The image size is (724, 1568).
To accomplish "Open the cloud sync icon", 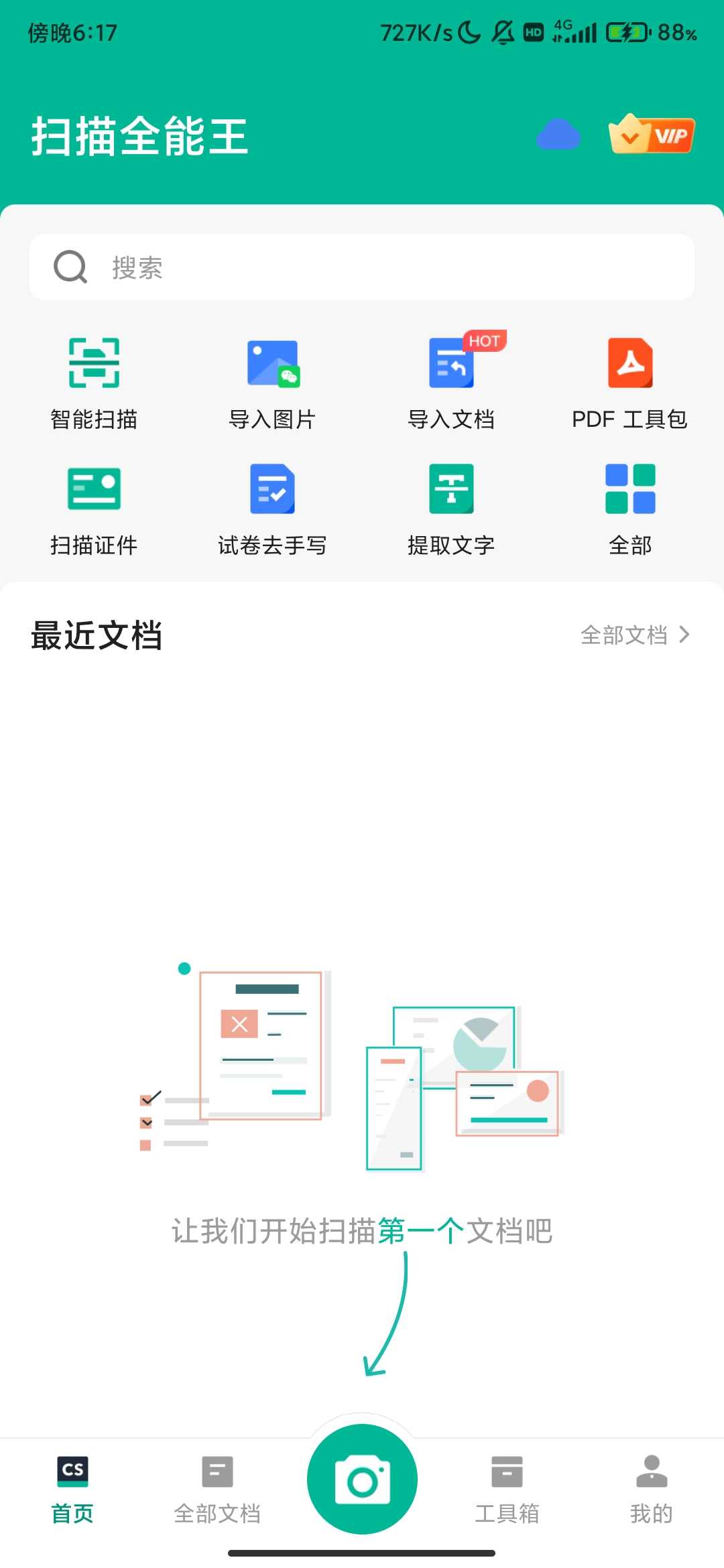I will pos(558,135).
